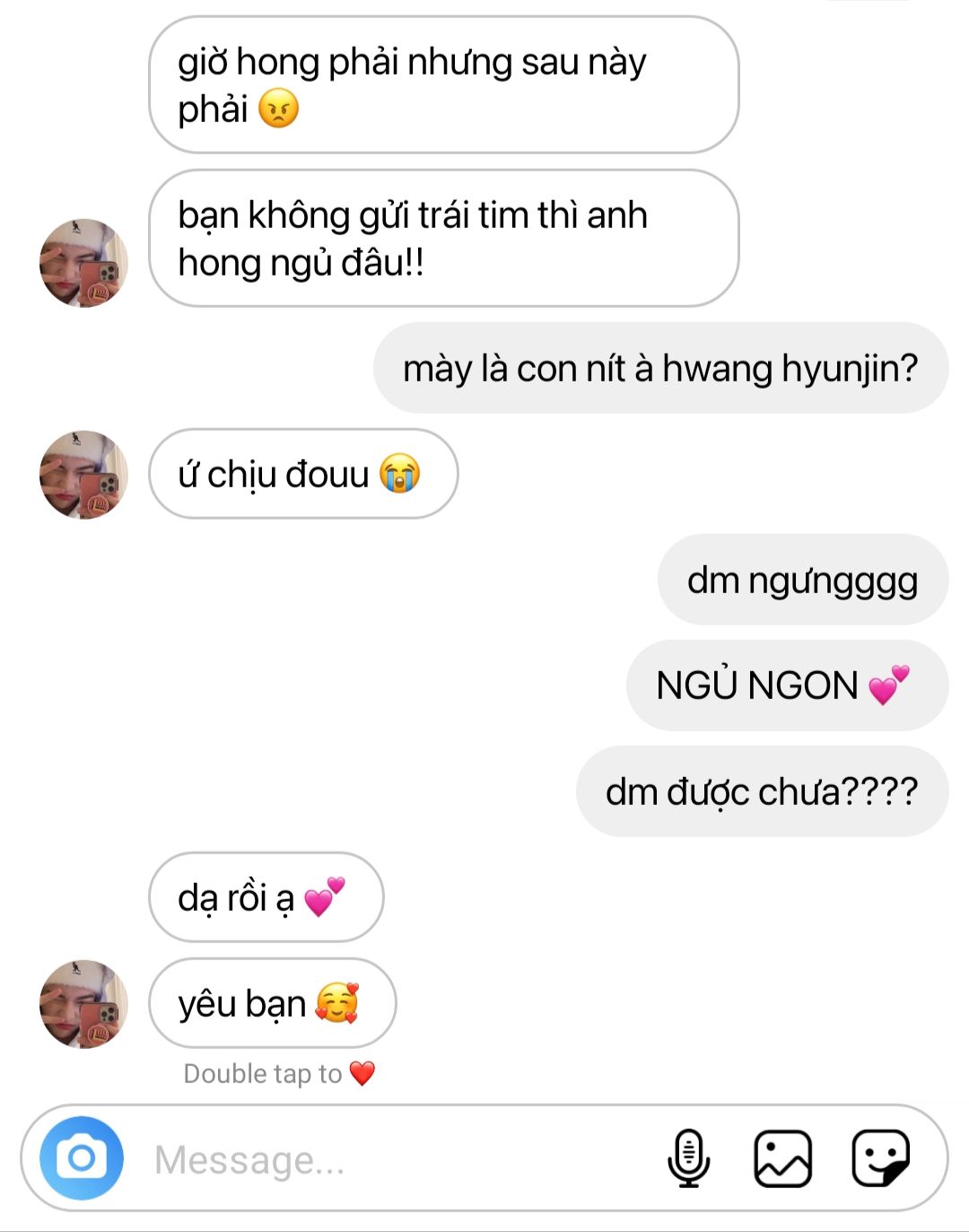Open the camera from the message bar
969x1232 pixels.
pyautogui.click(x=81, y=1158)
